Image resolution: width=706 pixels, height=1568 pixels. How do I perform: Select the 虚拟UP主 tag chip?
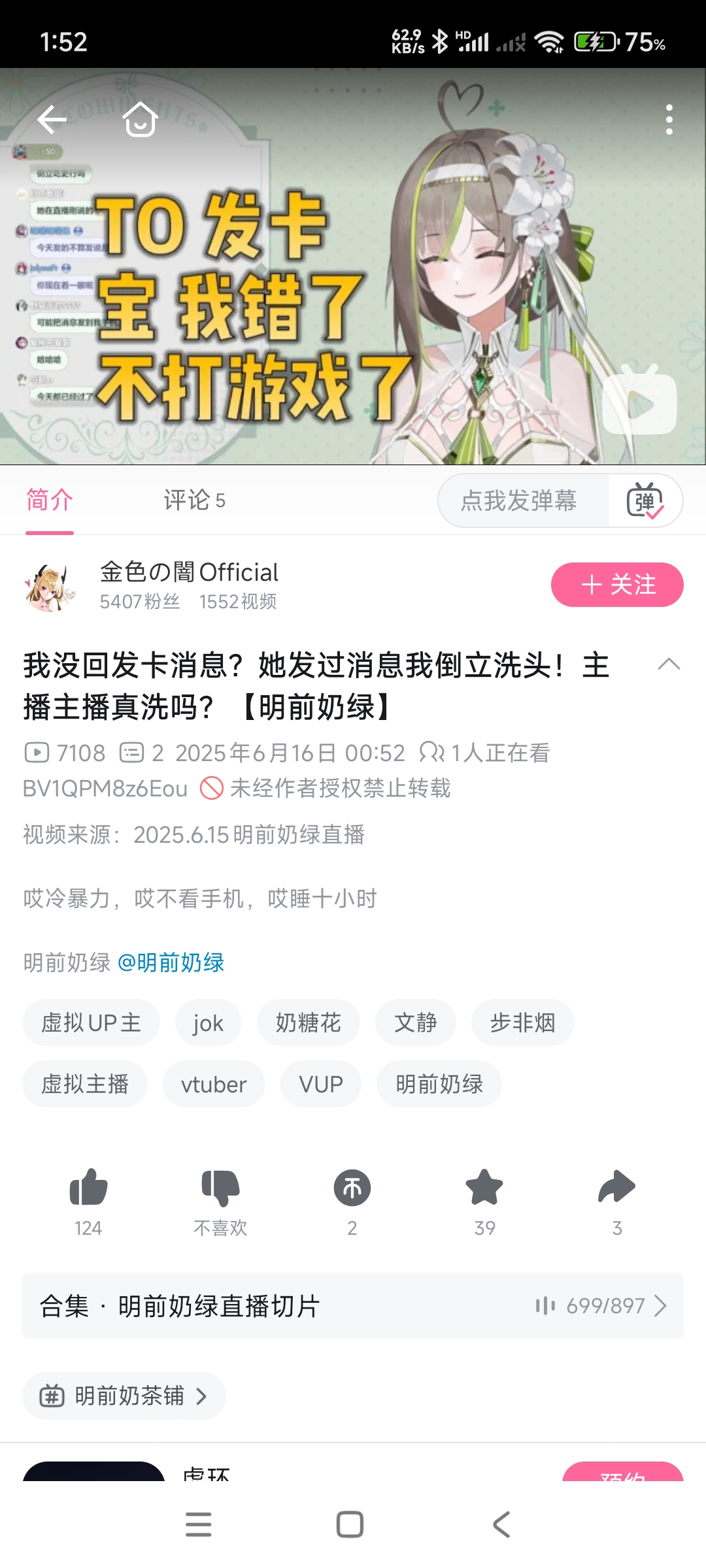tap(91, 1022)
